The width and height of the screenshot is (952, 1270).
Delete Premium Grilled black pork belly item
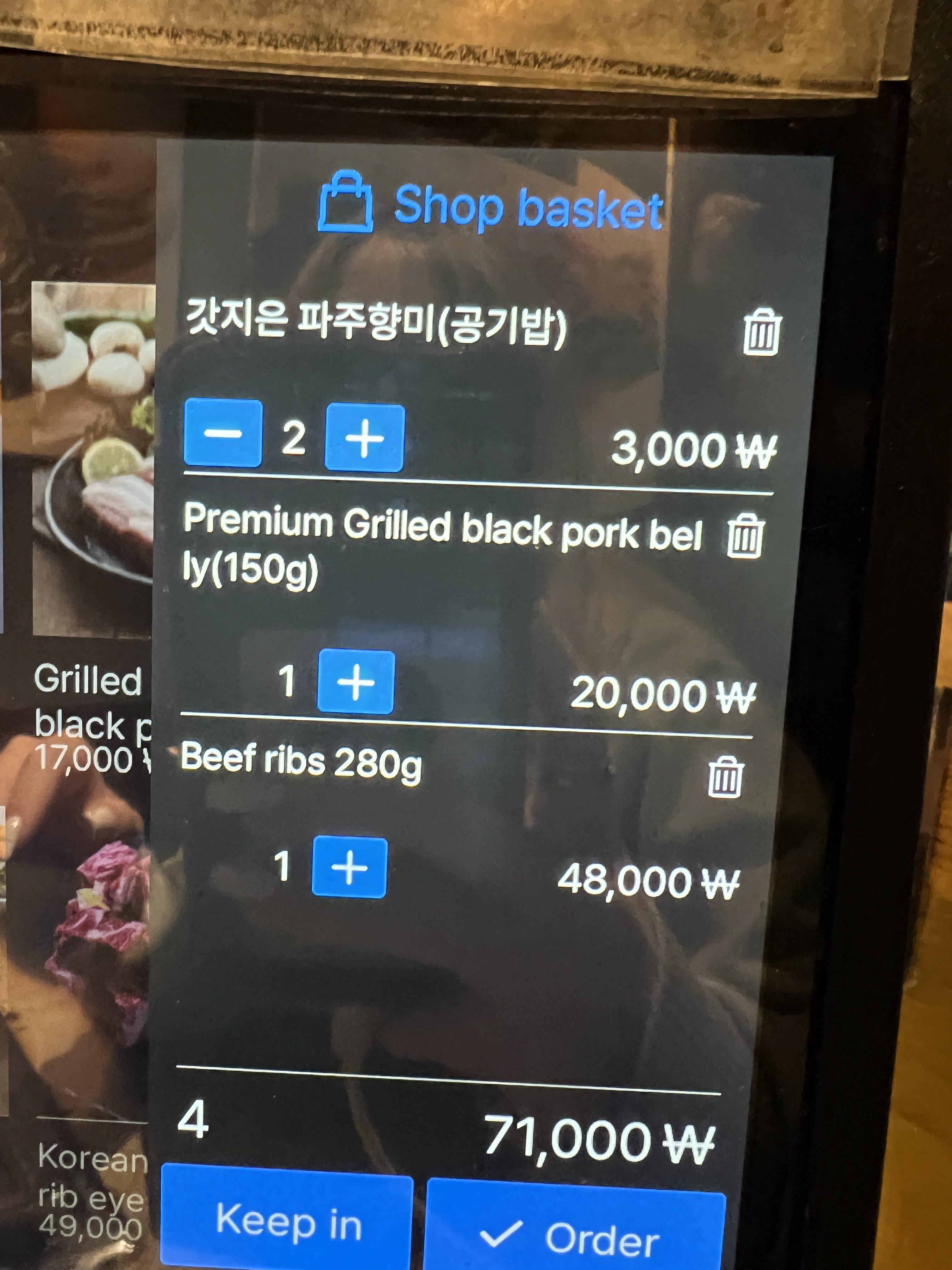pyautogui.click(x=745, y=535)
